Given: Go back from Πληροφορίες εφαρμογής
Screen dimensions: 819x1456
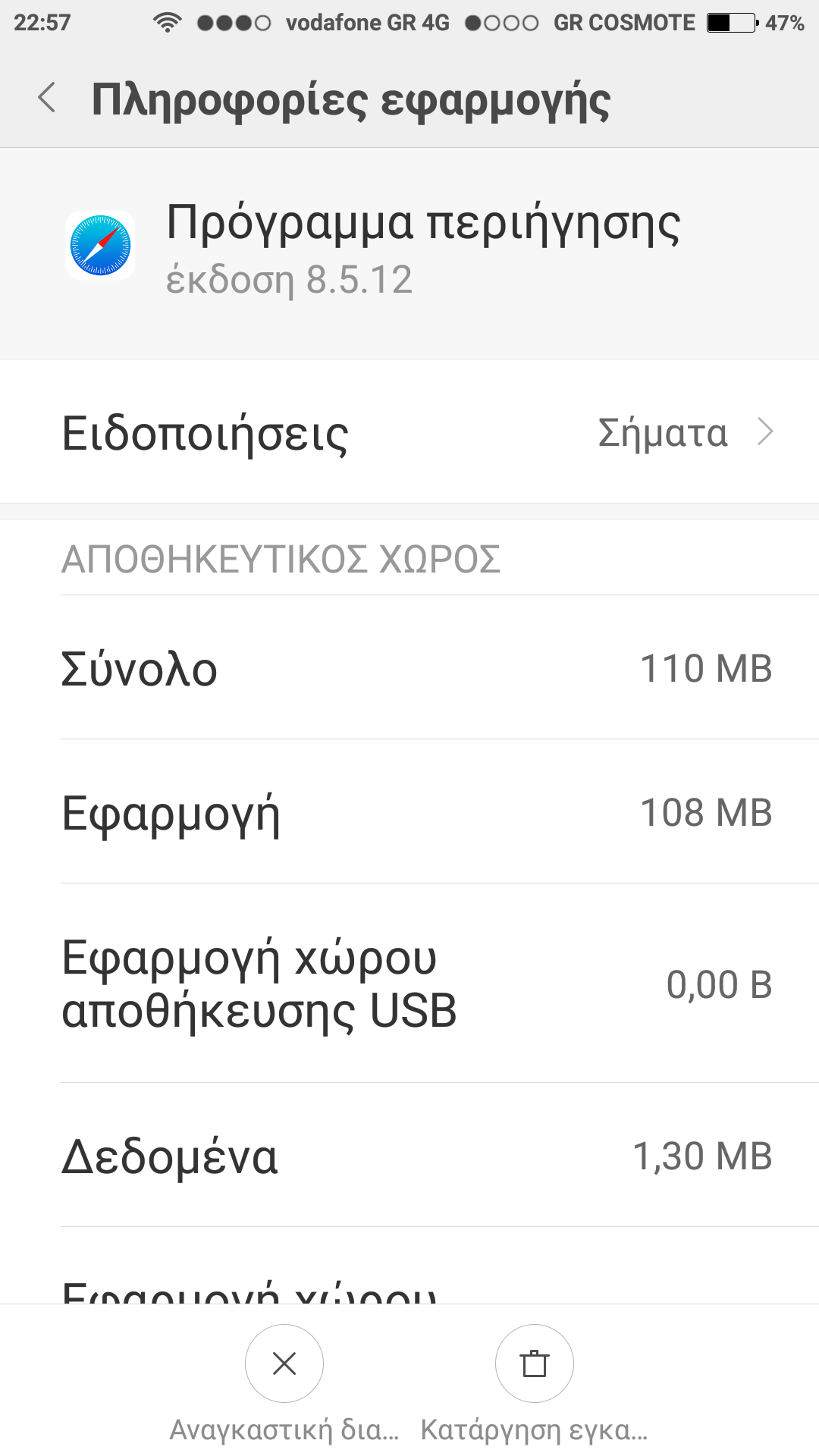Looking at the screenshot, I should (x=47, y=99).
